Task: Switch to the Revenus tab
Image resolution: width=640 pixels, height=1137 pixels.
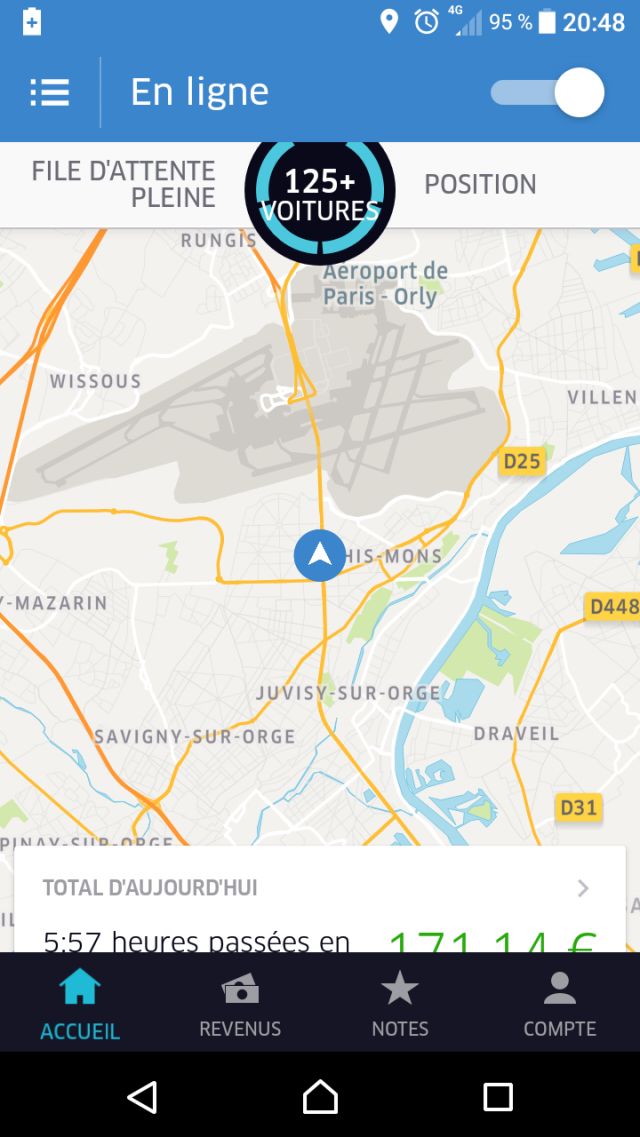Action: [240, 1003]
